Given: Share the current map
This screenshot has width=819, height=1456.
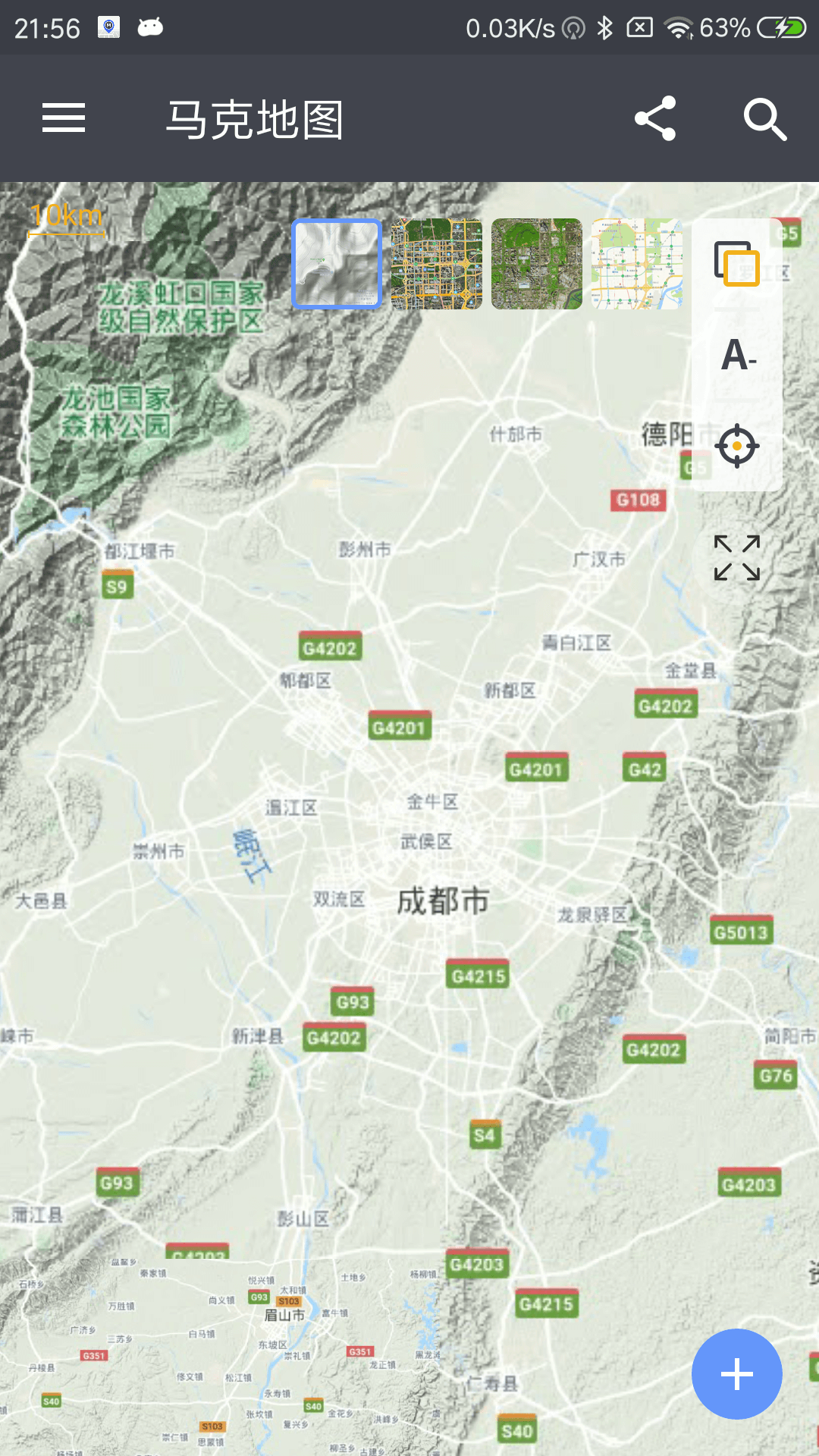Looking at the screenshot, I should tap(655, 118).
